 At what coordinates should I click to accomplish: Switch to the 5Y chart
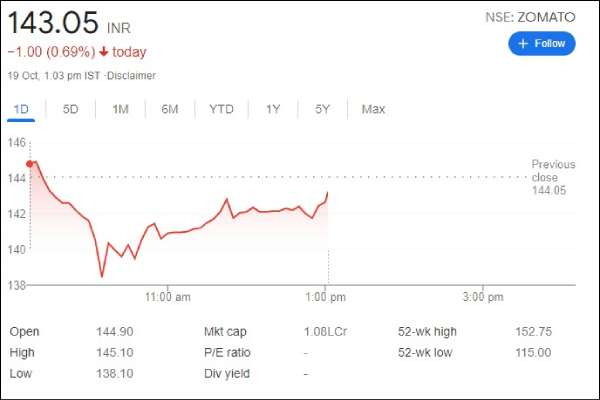[x=322, y=109]
